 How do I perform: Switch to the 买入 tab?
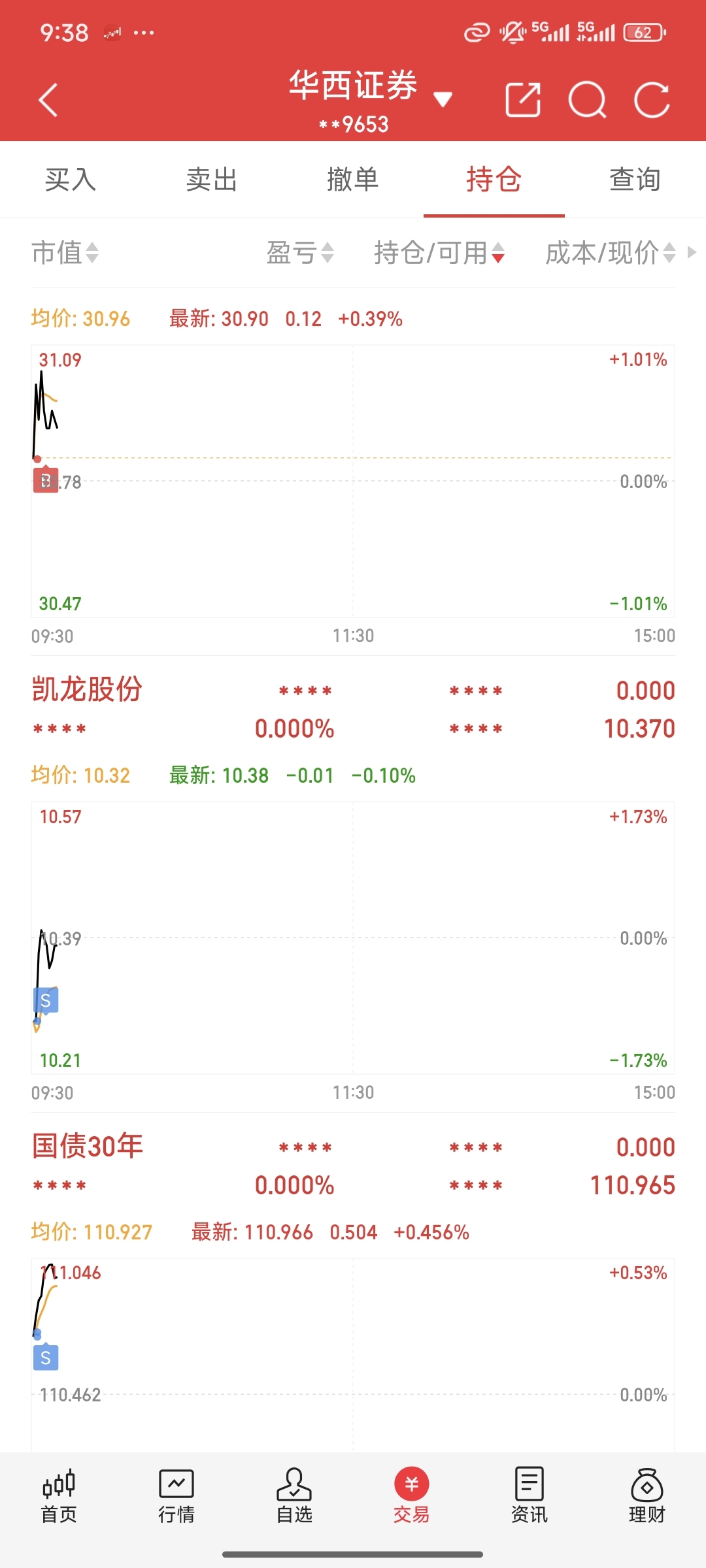pos(71,179)
